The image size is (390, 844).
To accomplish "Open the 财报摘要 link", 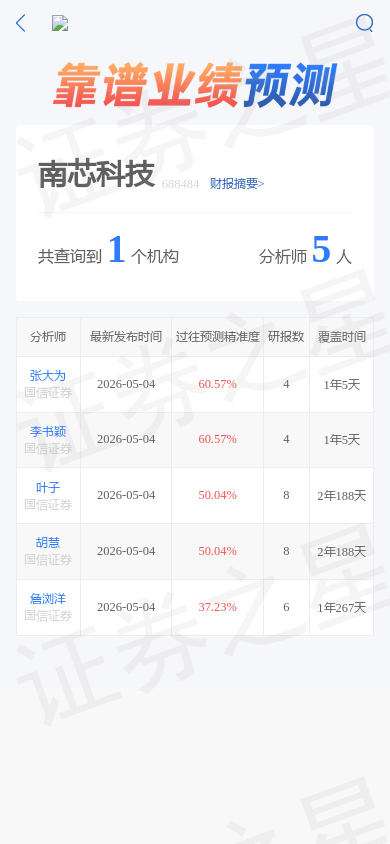I will click(x=237, y=184).
